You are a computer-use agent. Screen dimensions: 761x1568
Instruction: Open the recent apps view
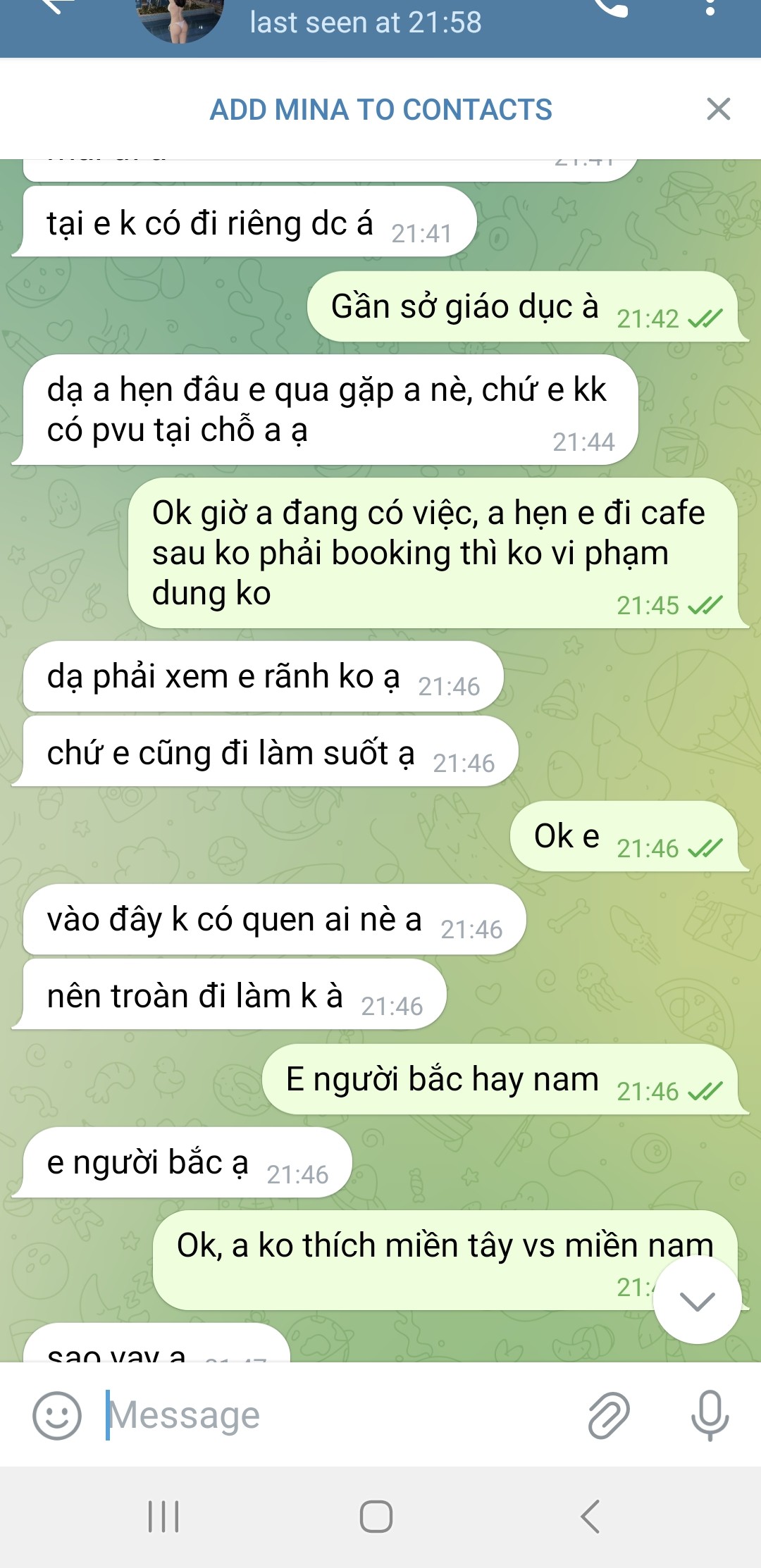click(x=163, y=1517)
